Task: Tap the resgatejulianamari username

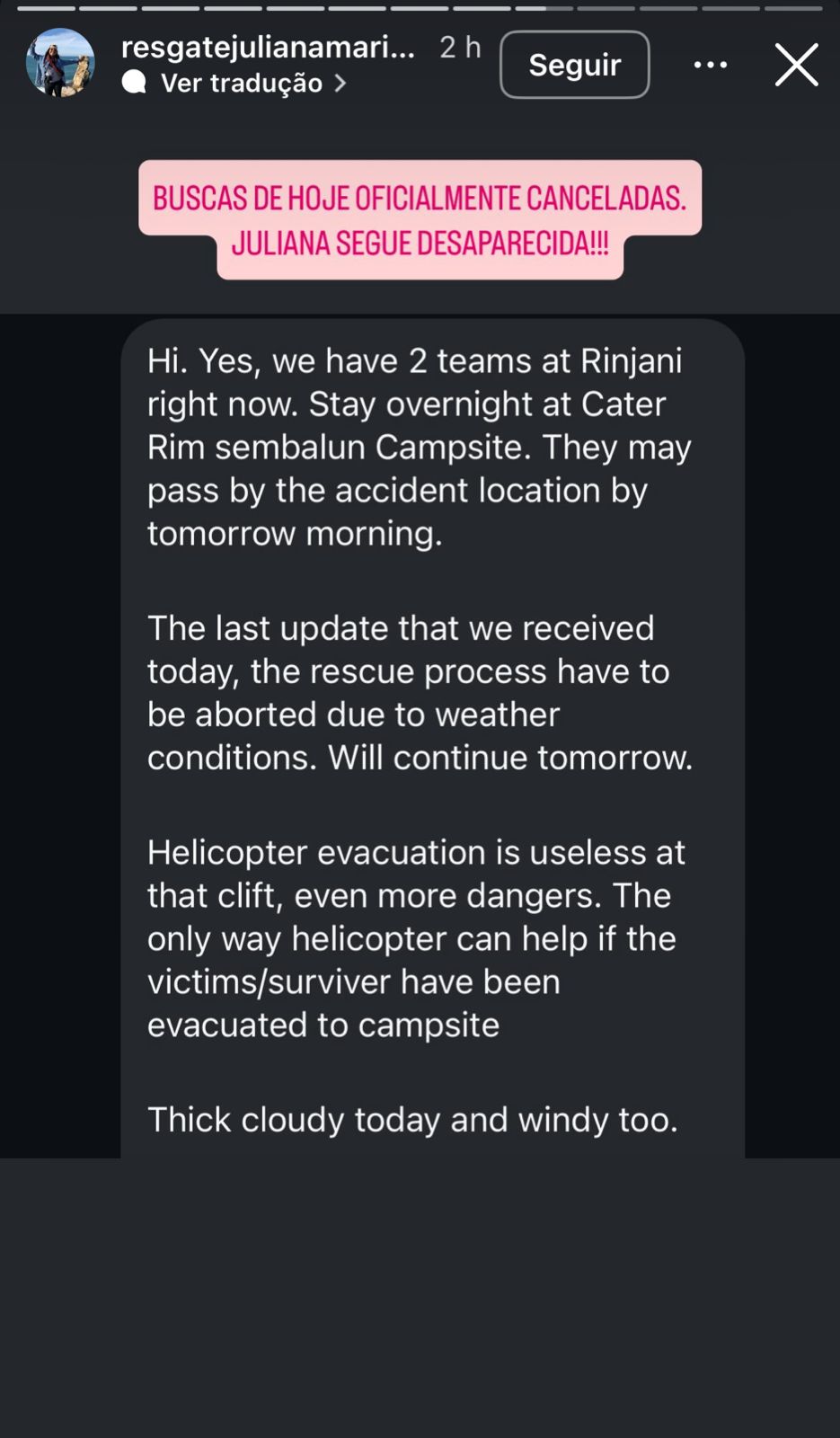Action: click(x=268, y=47)
